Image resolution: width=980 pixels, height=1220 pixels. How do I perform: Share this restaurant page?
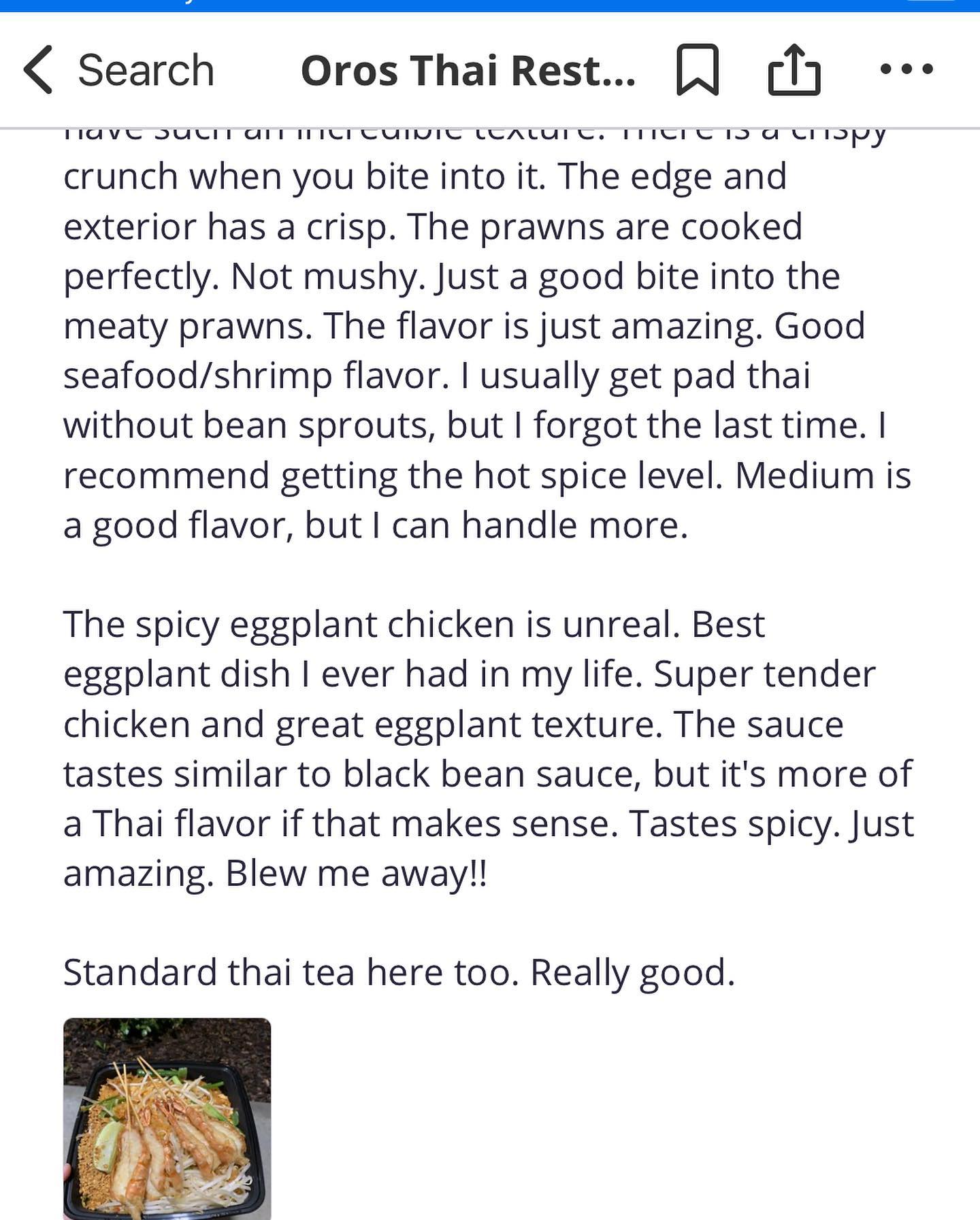[794, 69]
